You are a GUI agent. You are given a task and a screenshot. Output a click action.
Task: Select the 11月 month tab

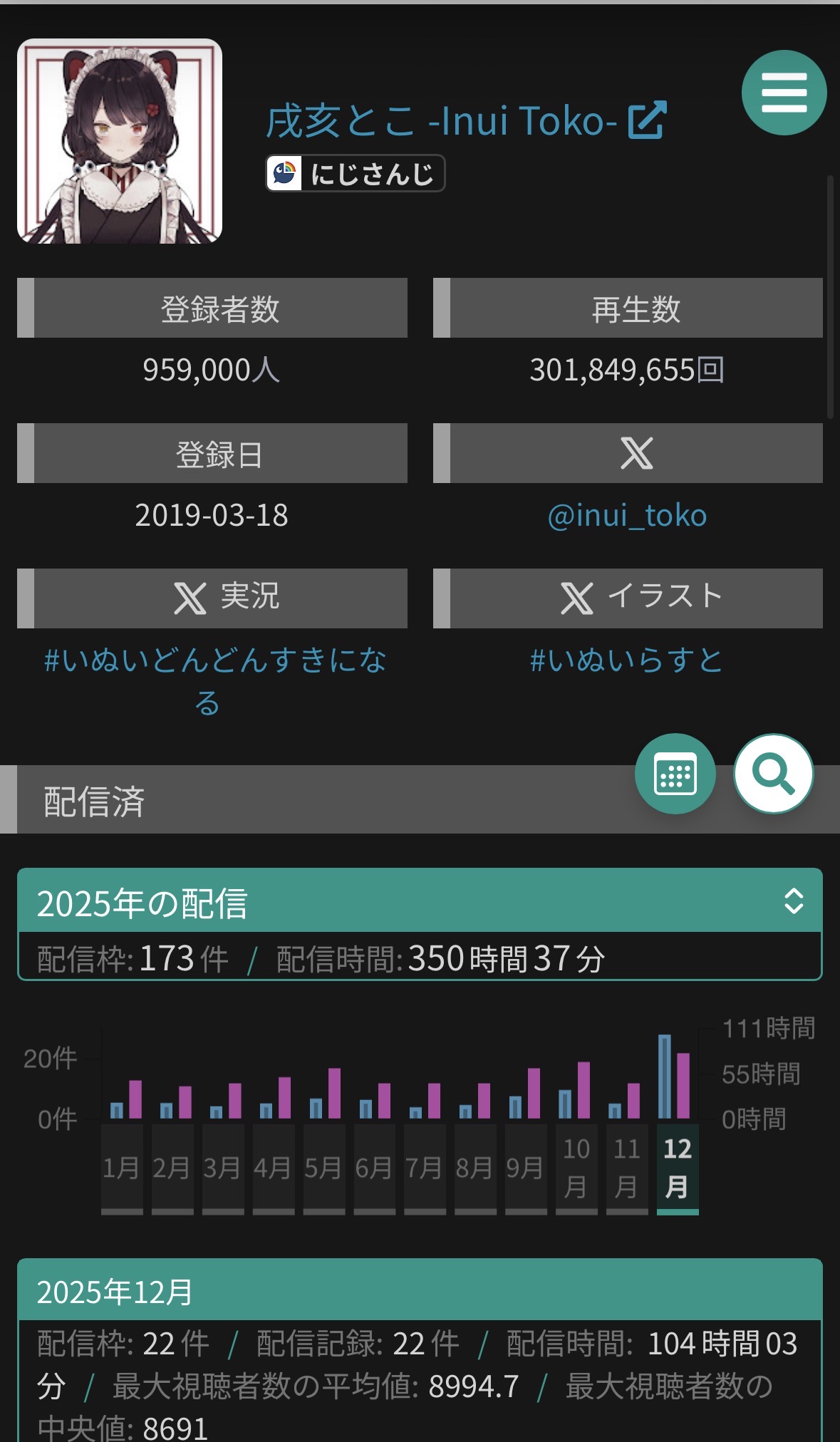(627, 1168)
